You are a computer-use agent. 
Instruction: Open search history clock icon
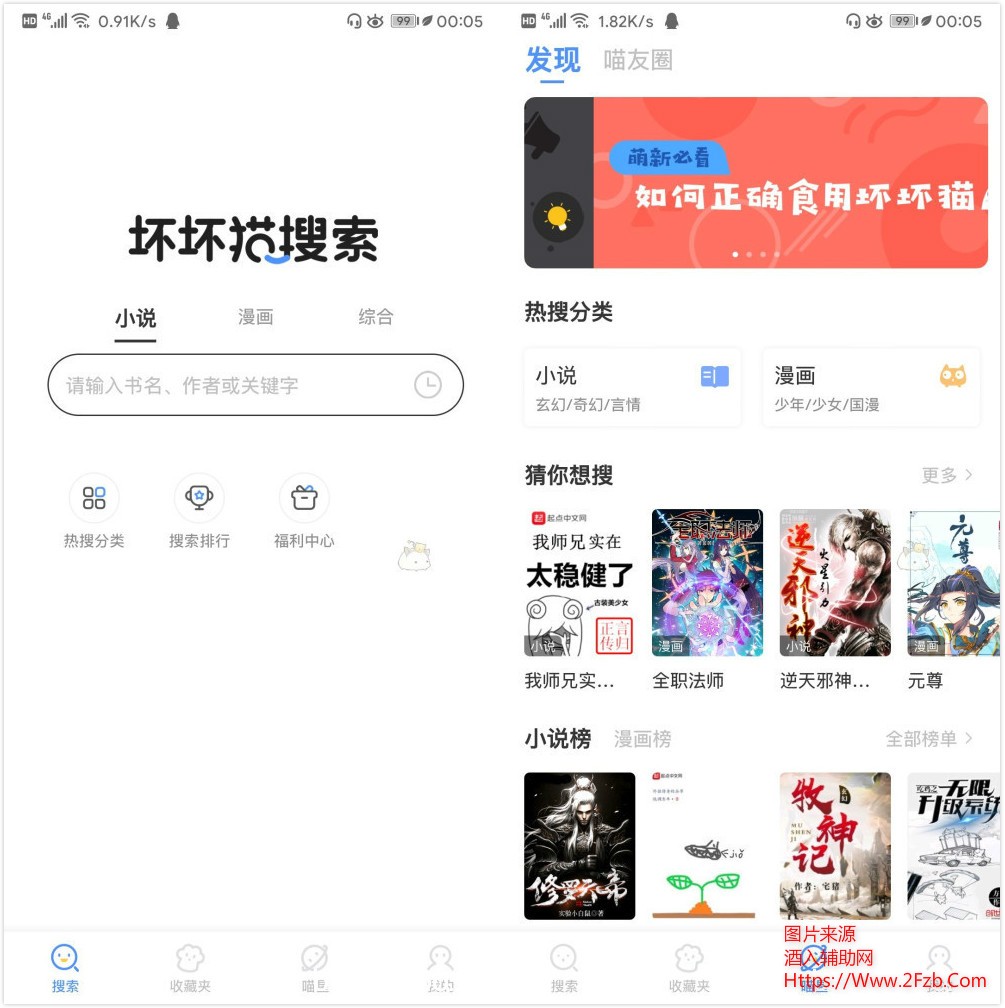pyautogui.click(x=428, y=385)
